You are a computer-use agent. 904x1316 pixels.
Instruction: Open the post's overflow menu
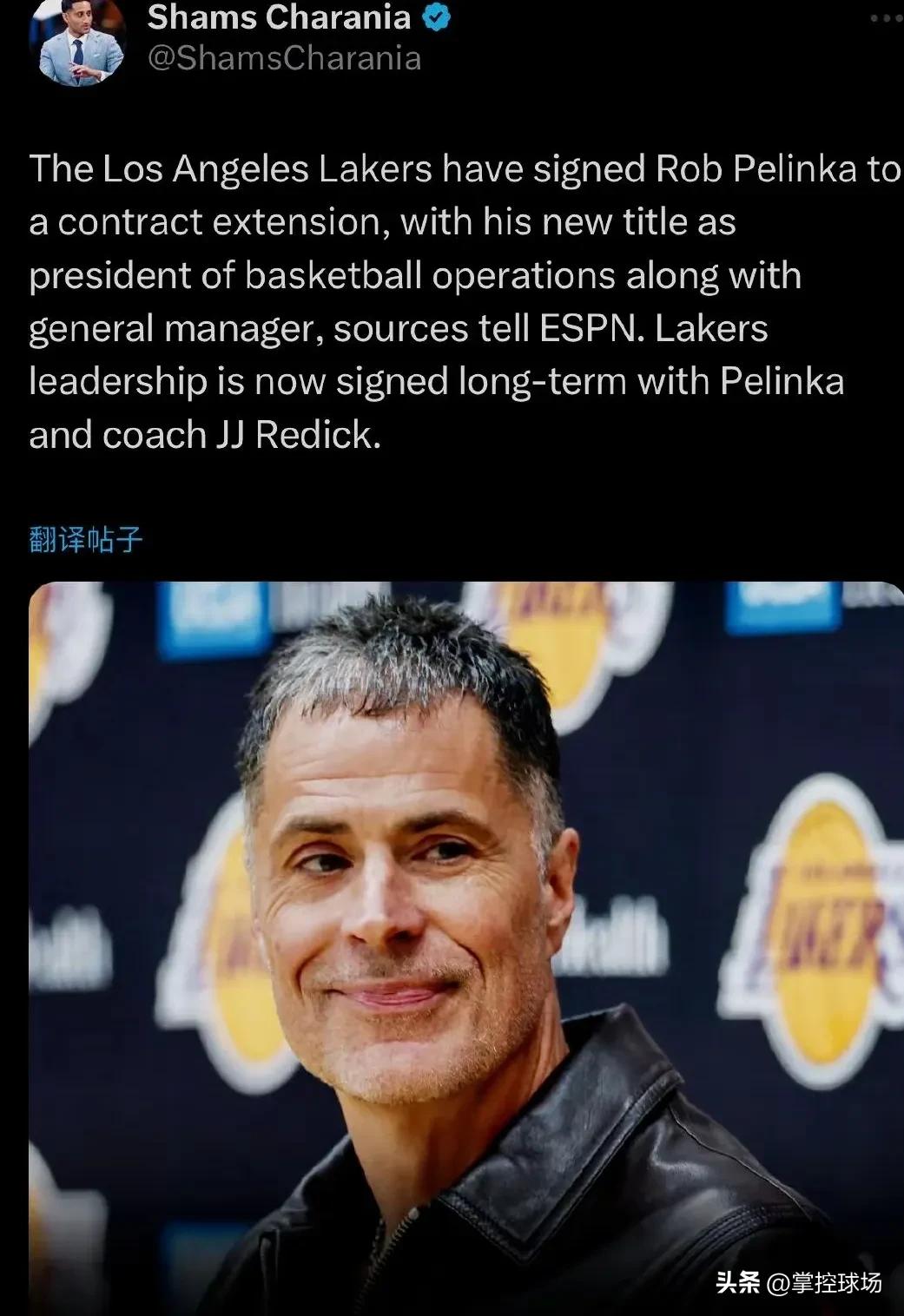point(884,19)
